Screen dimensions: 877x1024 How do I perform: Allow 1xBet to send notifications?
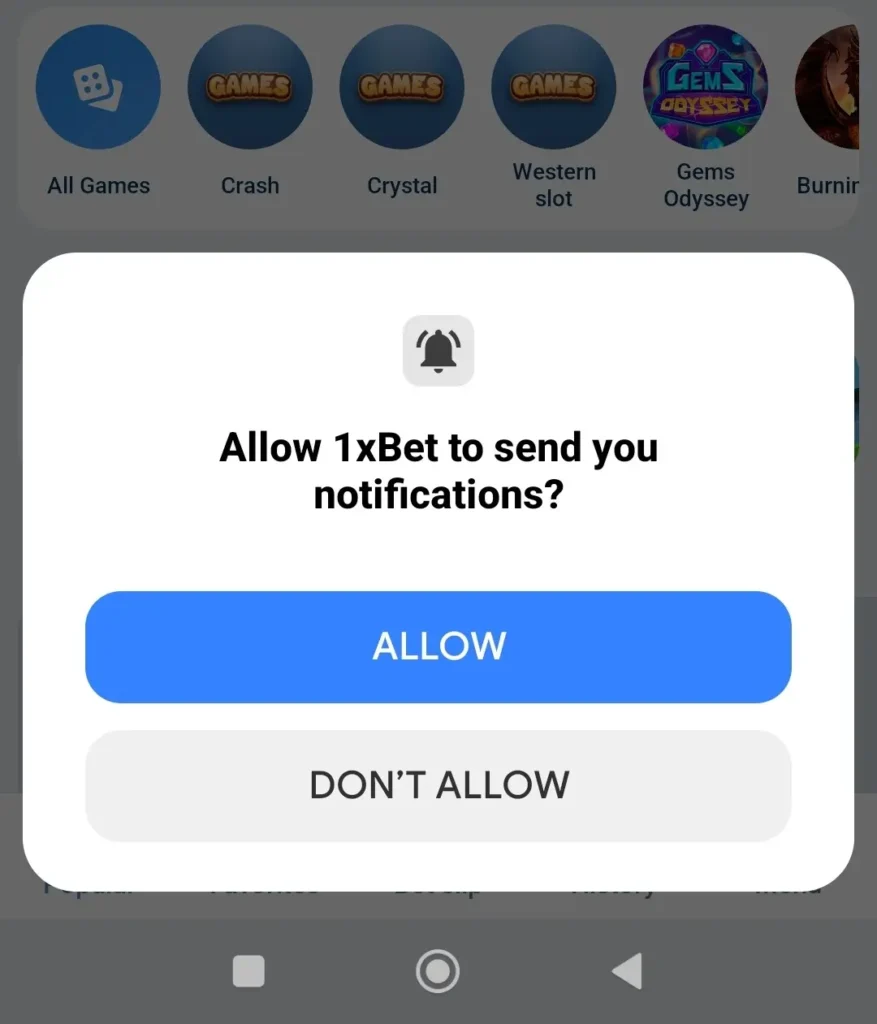point(438,646)
